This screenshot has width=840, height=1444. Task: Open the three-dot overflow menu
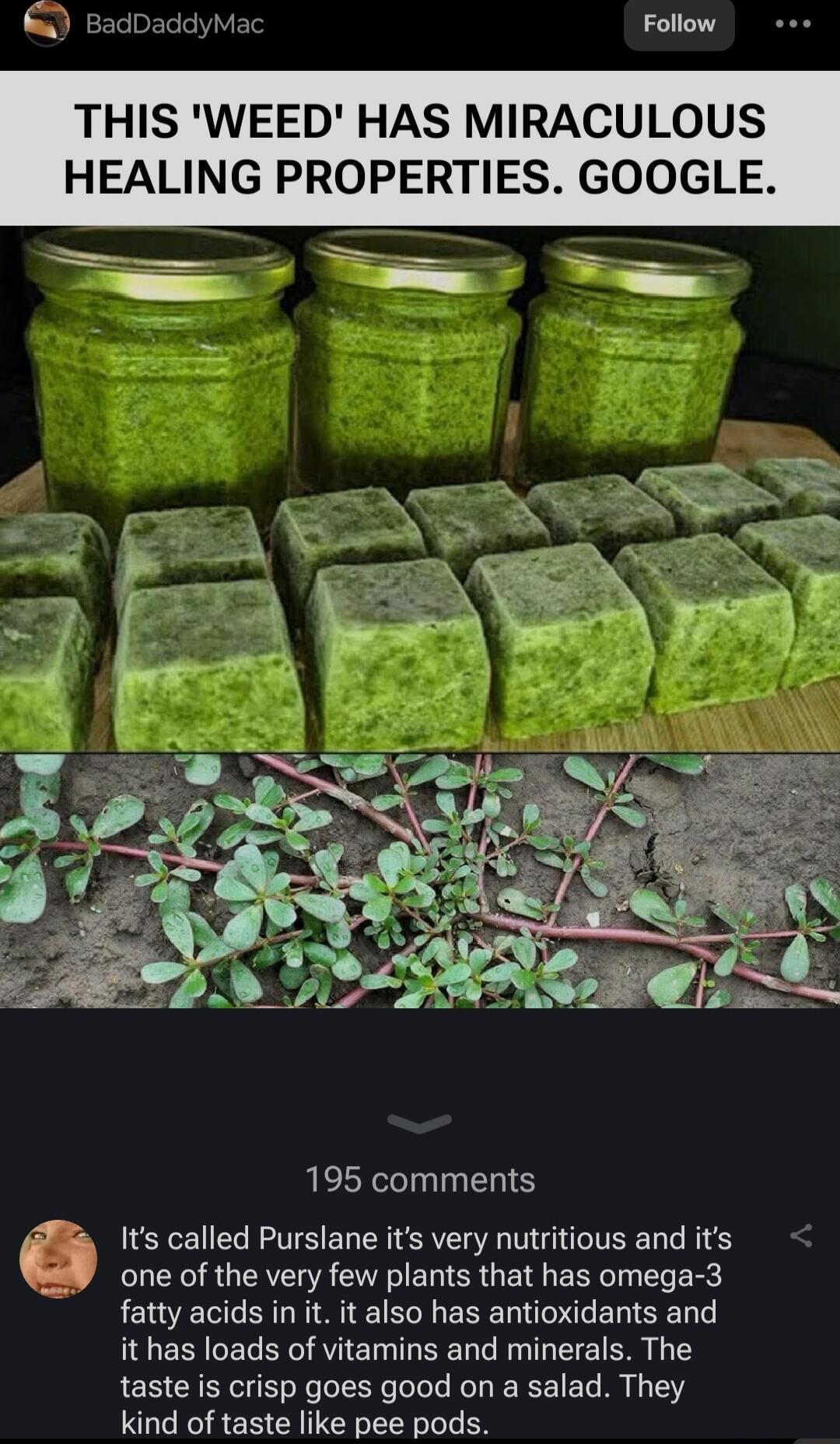click(x=793, y=24)
